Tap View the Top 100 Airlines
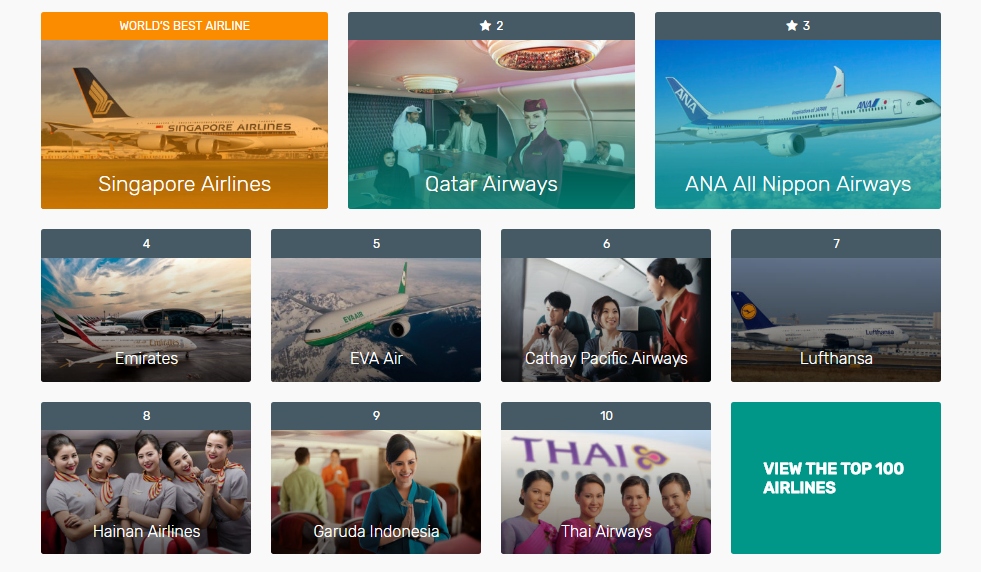The image size is (981, 572). 835,478
